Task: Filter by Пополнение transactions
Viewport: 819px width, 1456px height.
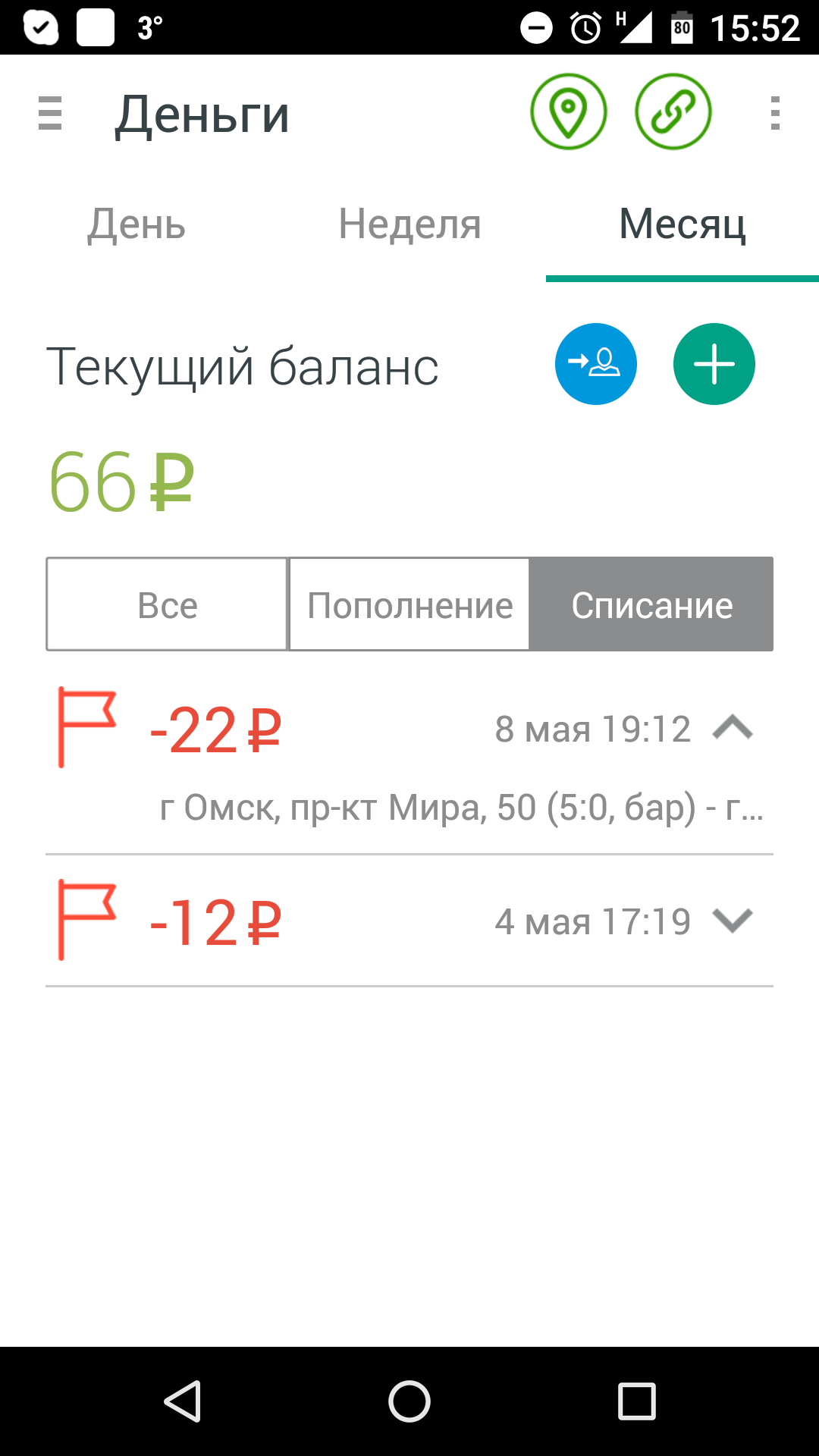Action: (x=409, y=605)
